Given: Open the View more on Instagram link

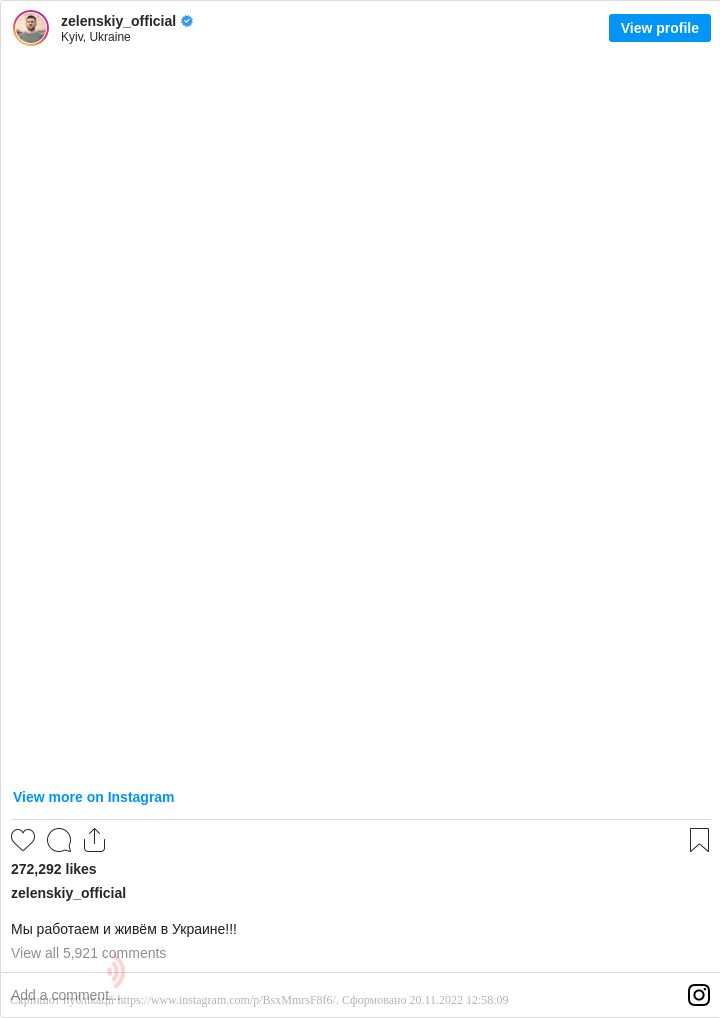Looking at the screenshot, I should point(93,797).
